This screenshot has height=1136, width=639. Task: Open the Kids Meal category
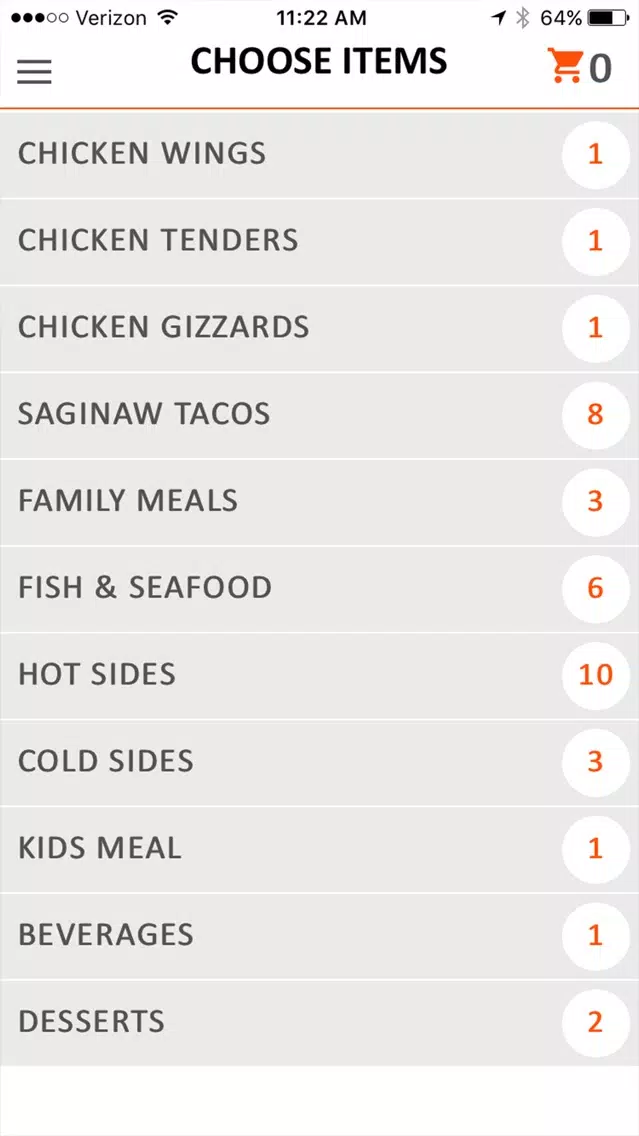pos(320,849)
